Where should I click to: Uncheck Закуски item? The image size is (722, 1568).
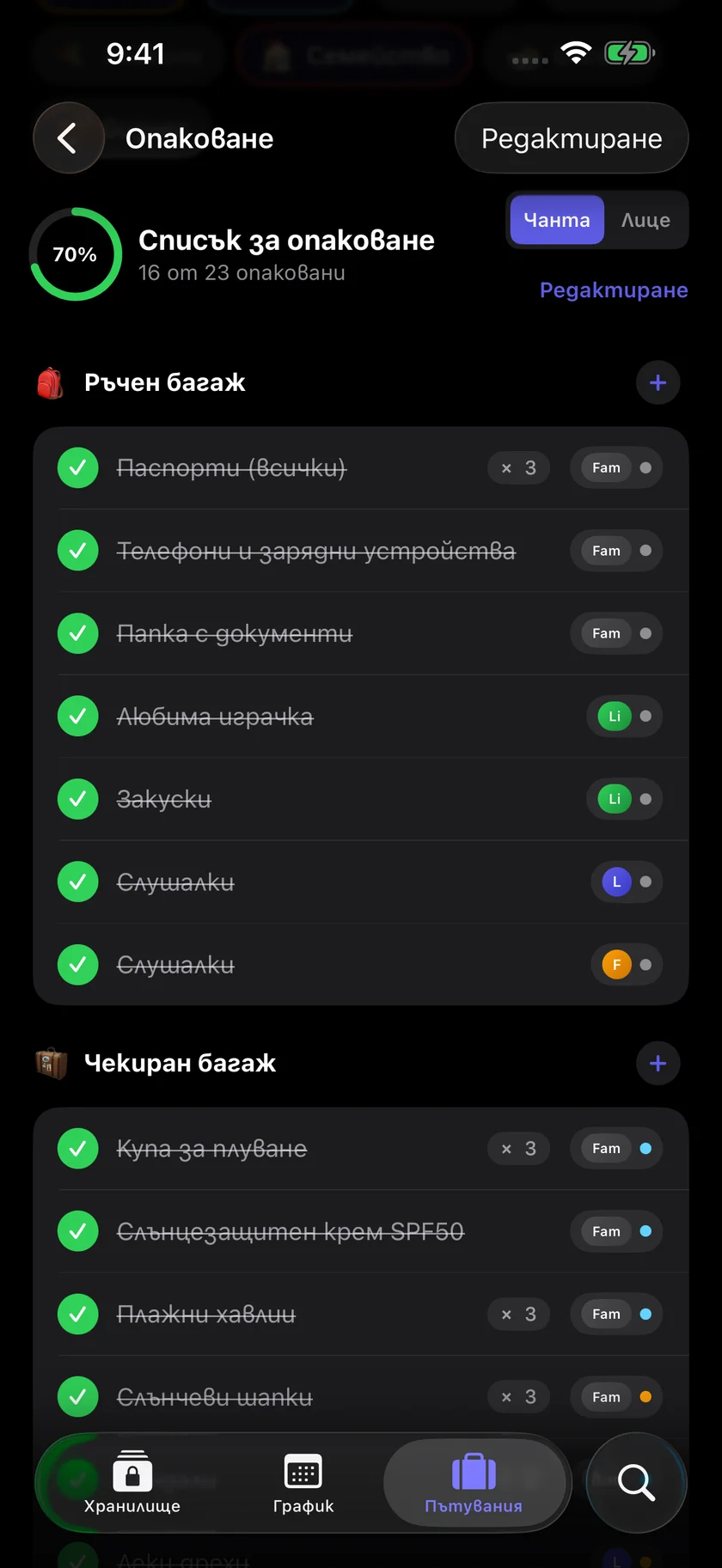[x=78, y=799]
